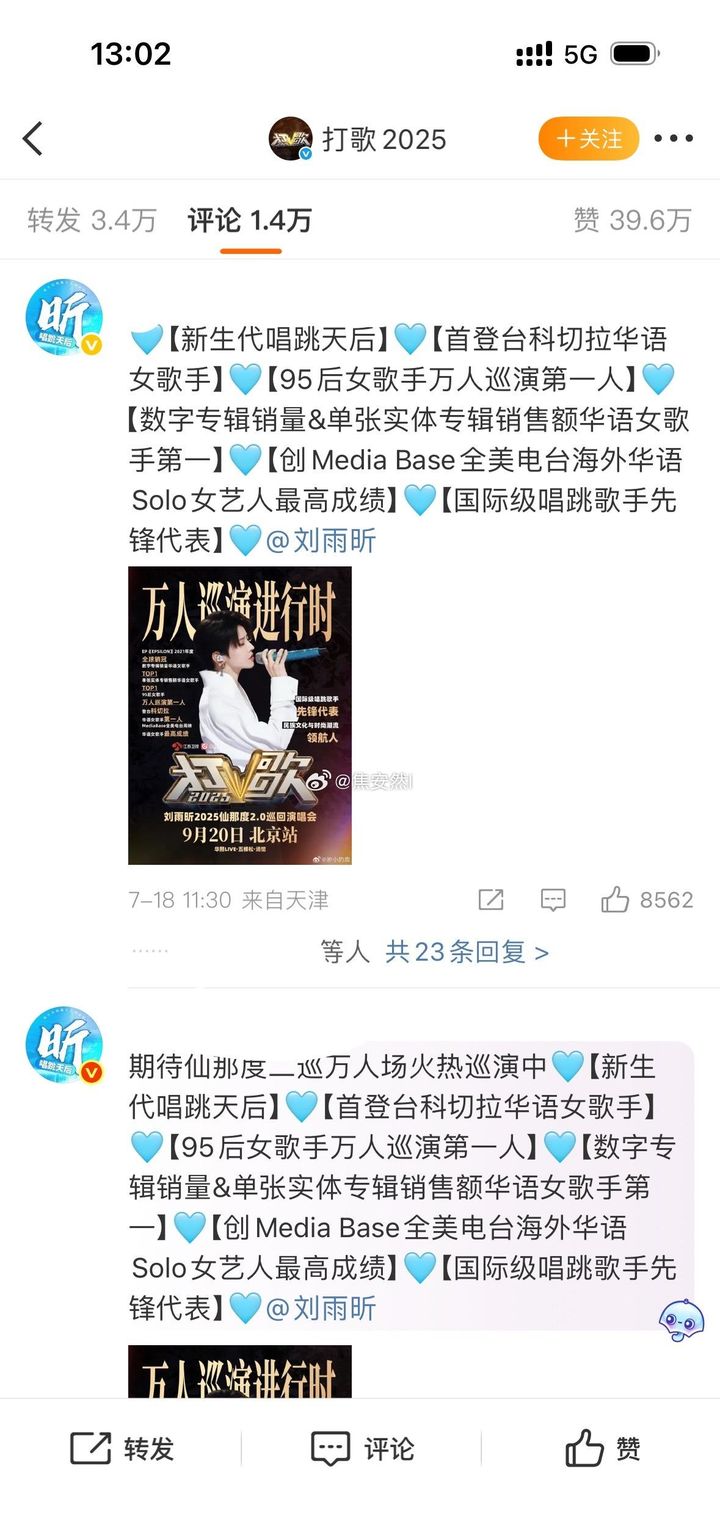Repost the comment posted 7-18 11:30
The height and width of the screenshot is (1524, 720).
point(491,900)
